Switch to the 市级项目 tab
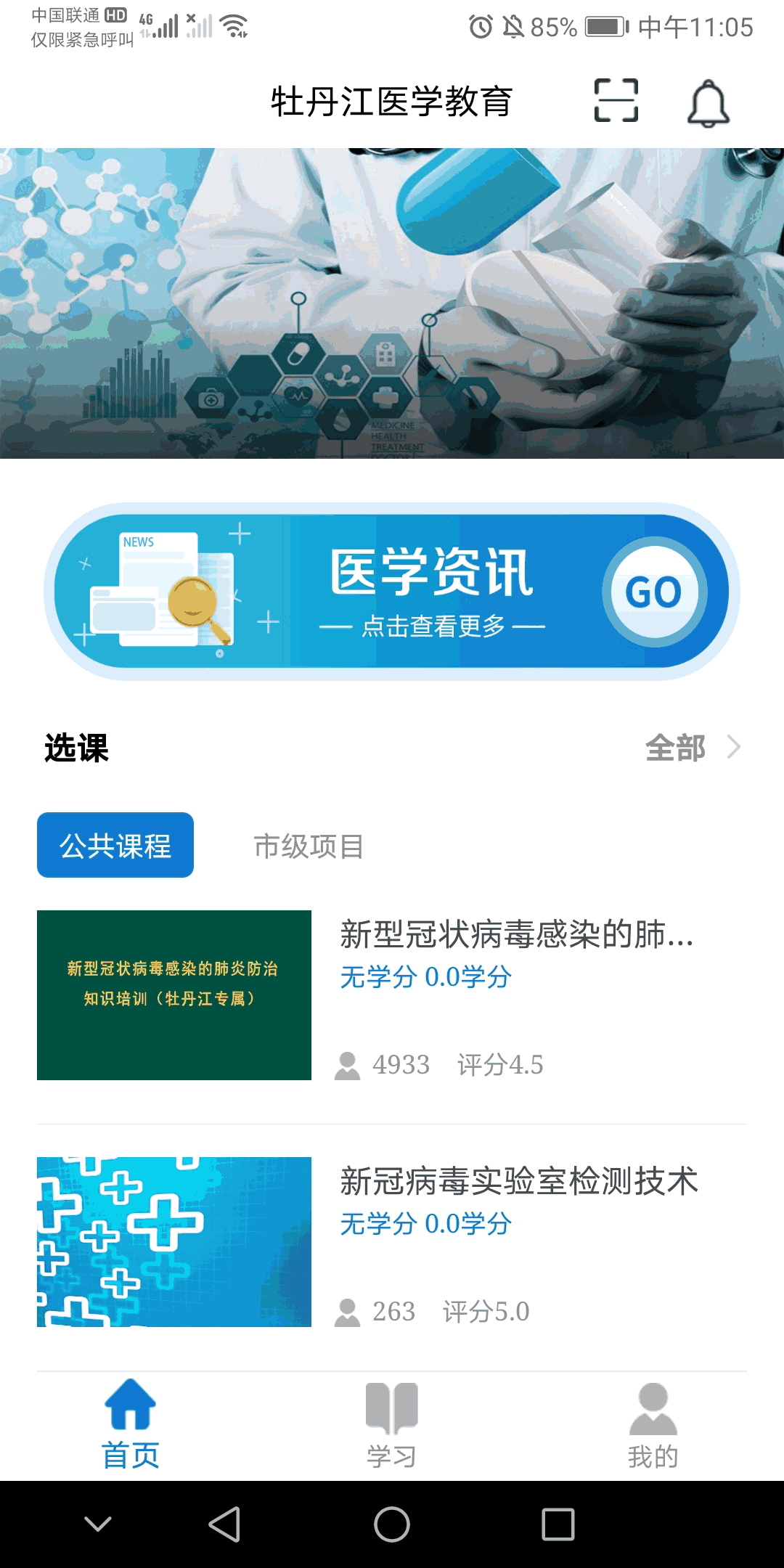Image resolution: width=784 pixels, height=1568 pixels. point(309,846)
